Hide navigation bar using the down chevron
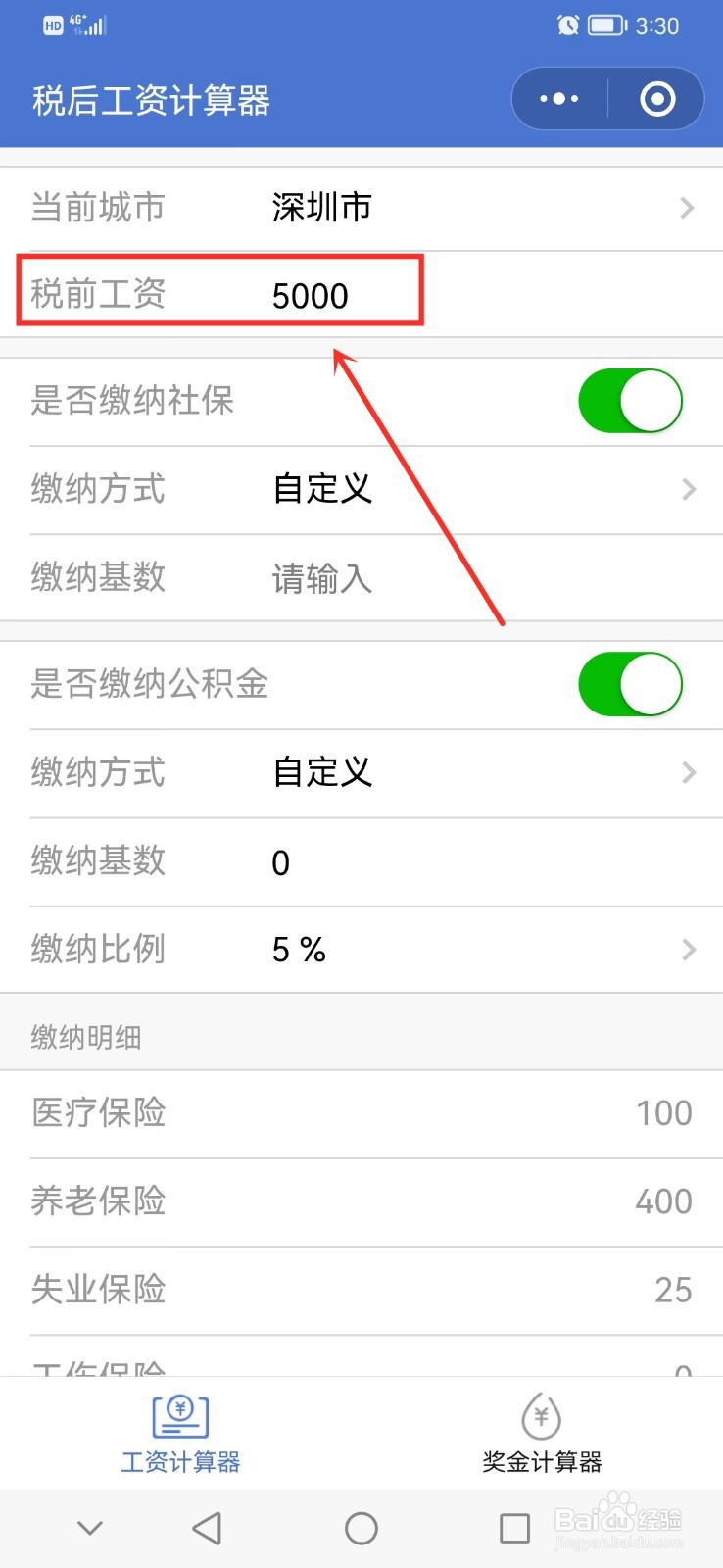Viewport: 723px width, 1568px height. (90, 1528)
